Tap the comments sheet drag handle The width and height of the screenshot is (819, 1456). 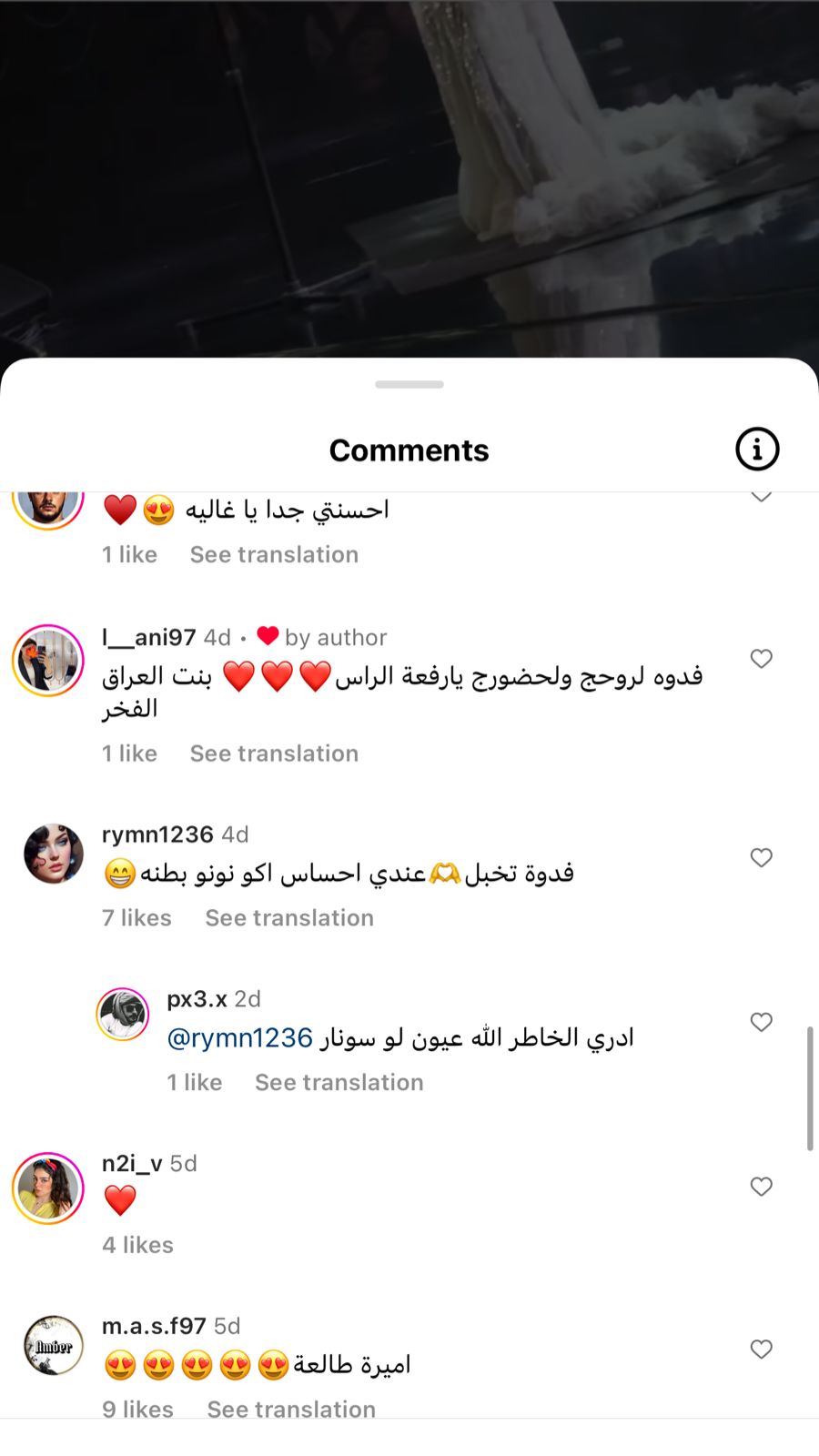409,385
